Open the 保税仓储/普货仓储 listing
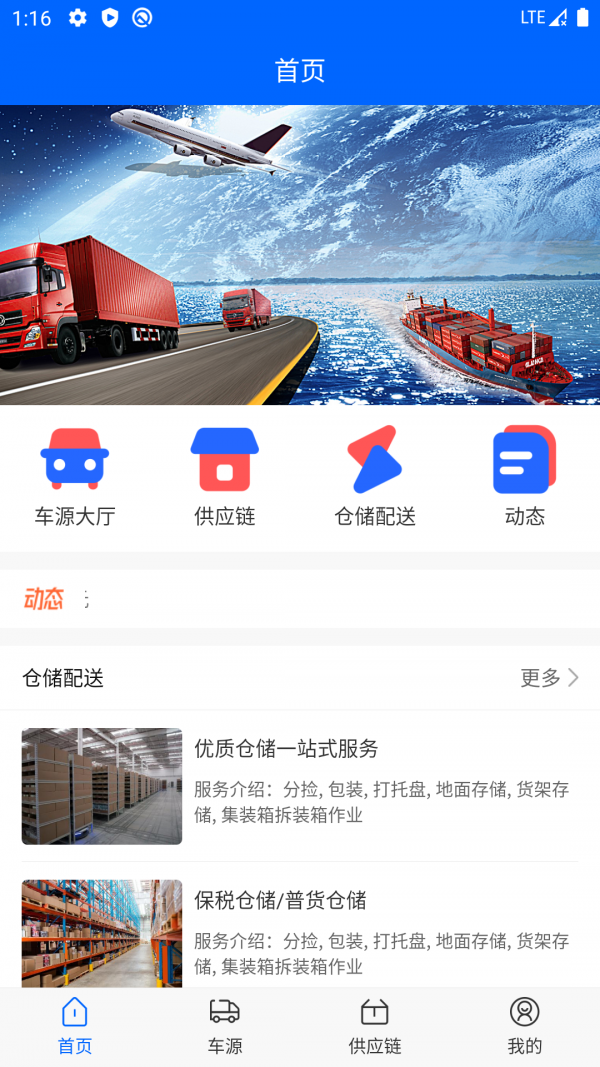600x1067 pixels. (300, 932)
